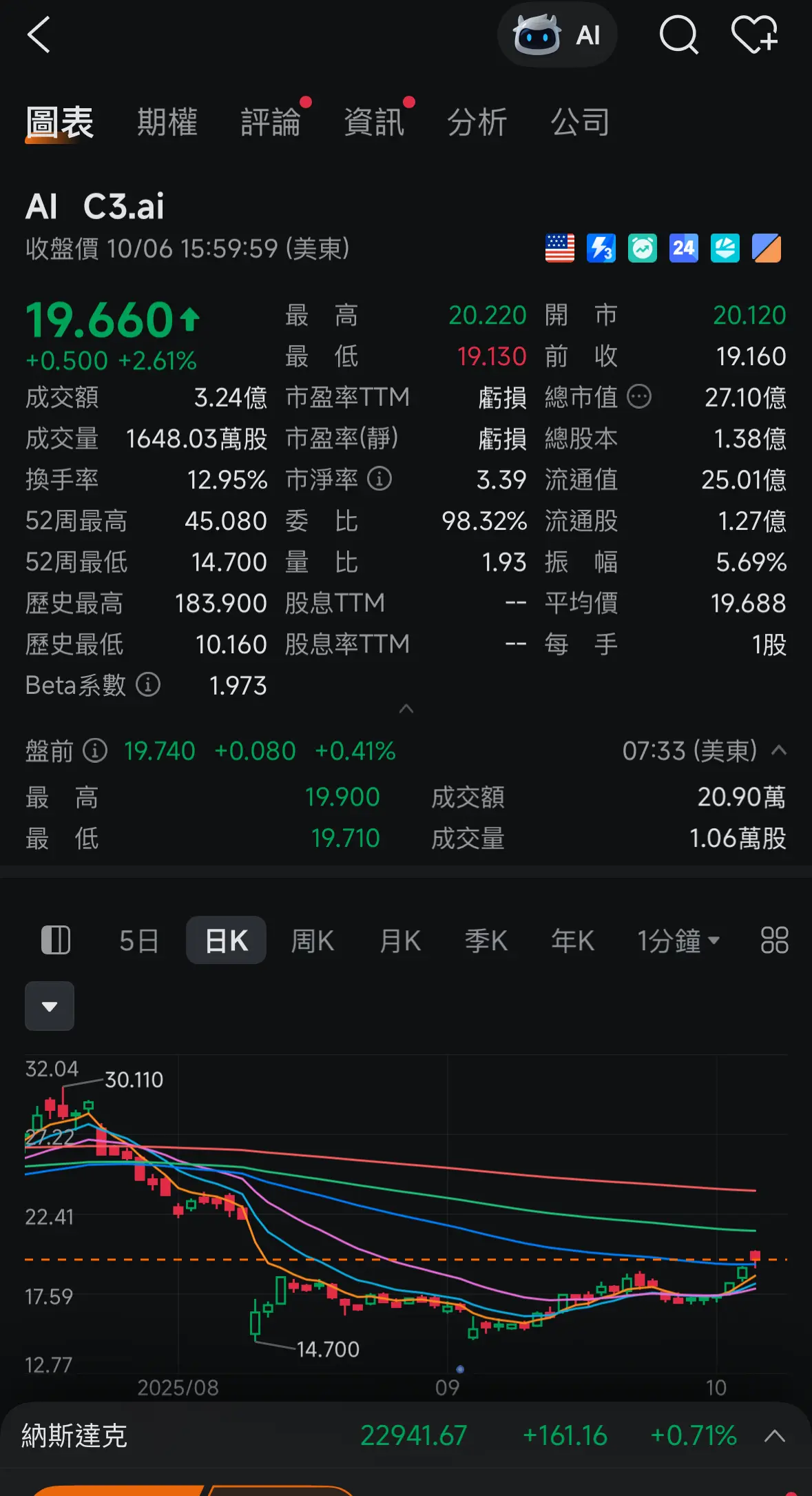The width and height of the screenshot is (812, 1496).
Task: Select the US flag market icon
Action: [559, 248]
